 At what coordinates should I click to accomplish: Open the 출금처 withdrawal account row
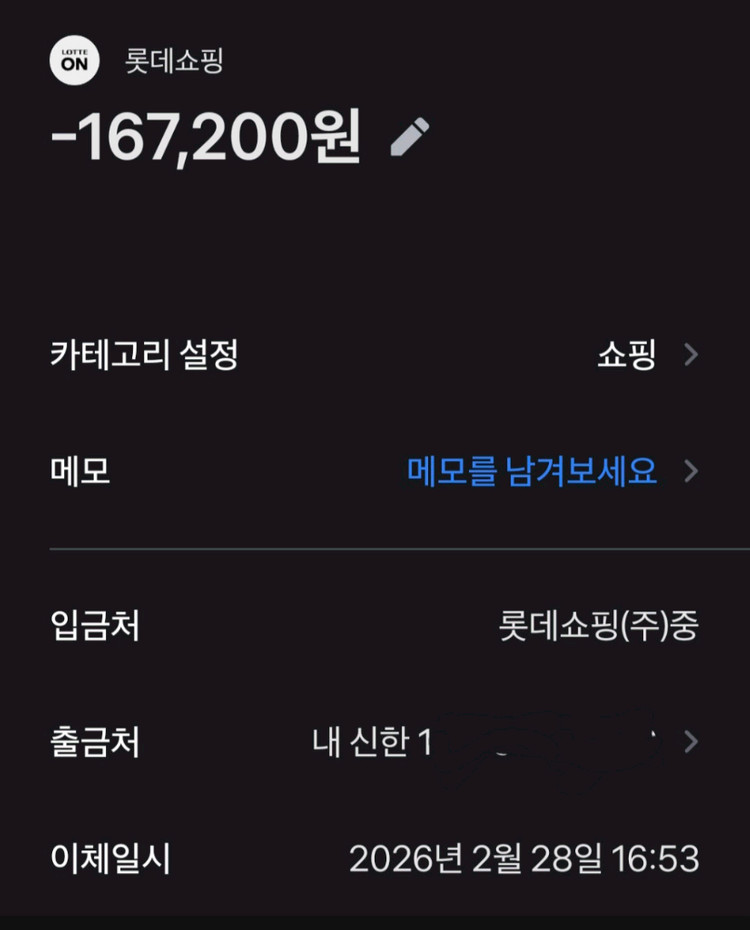pos(93,742)
